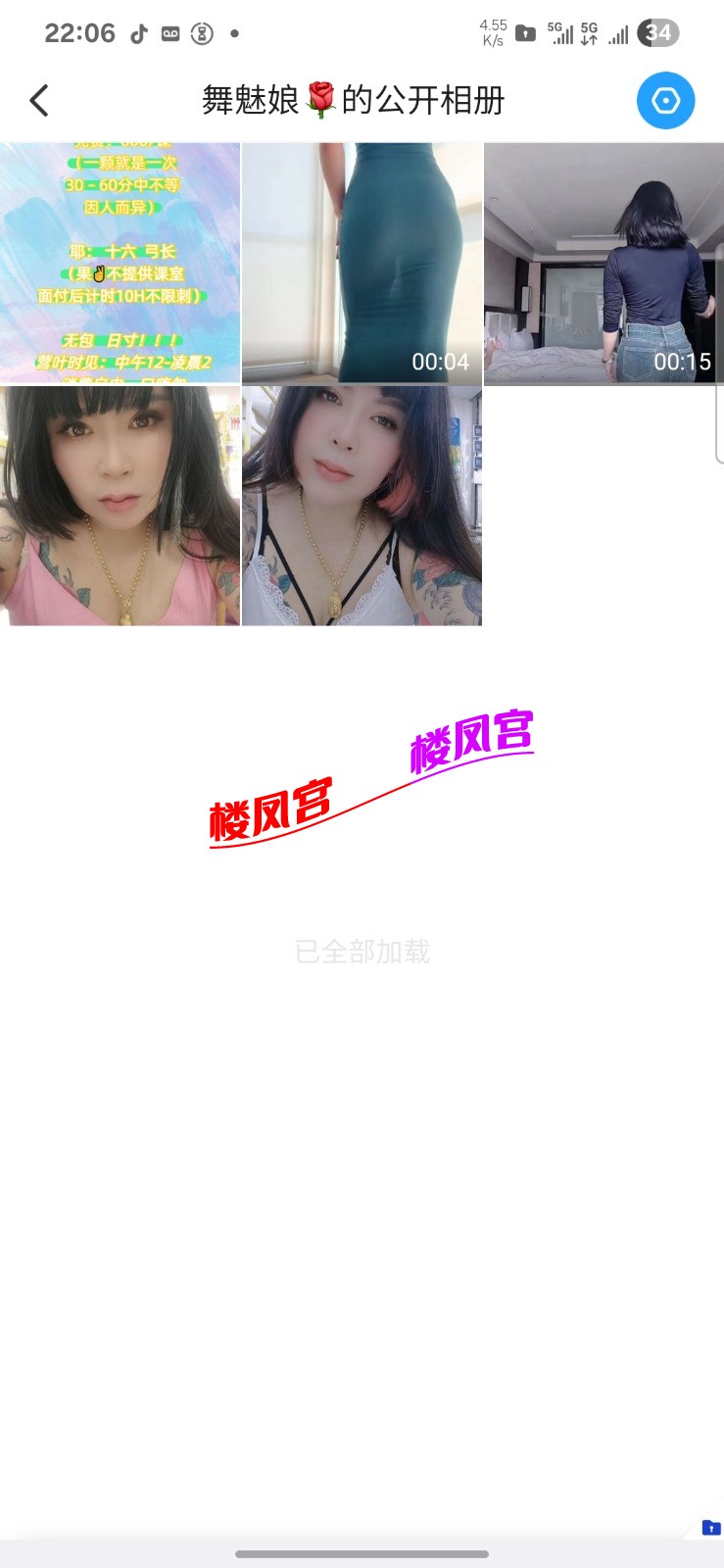Tap the back arrow to leave the album

pyautogui.click(x=38, y=100)
